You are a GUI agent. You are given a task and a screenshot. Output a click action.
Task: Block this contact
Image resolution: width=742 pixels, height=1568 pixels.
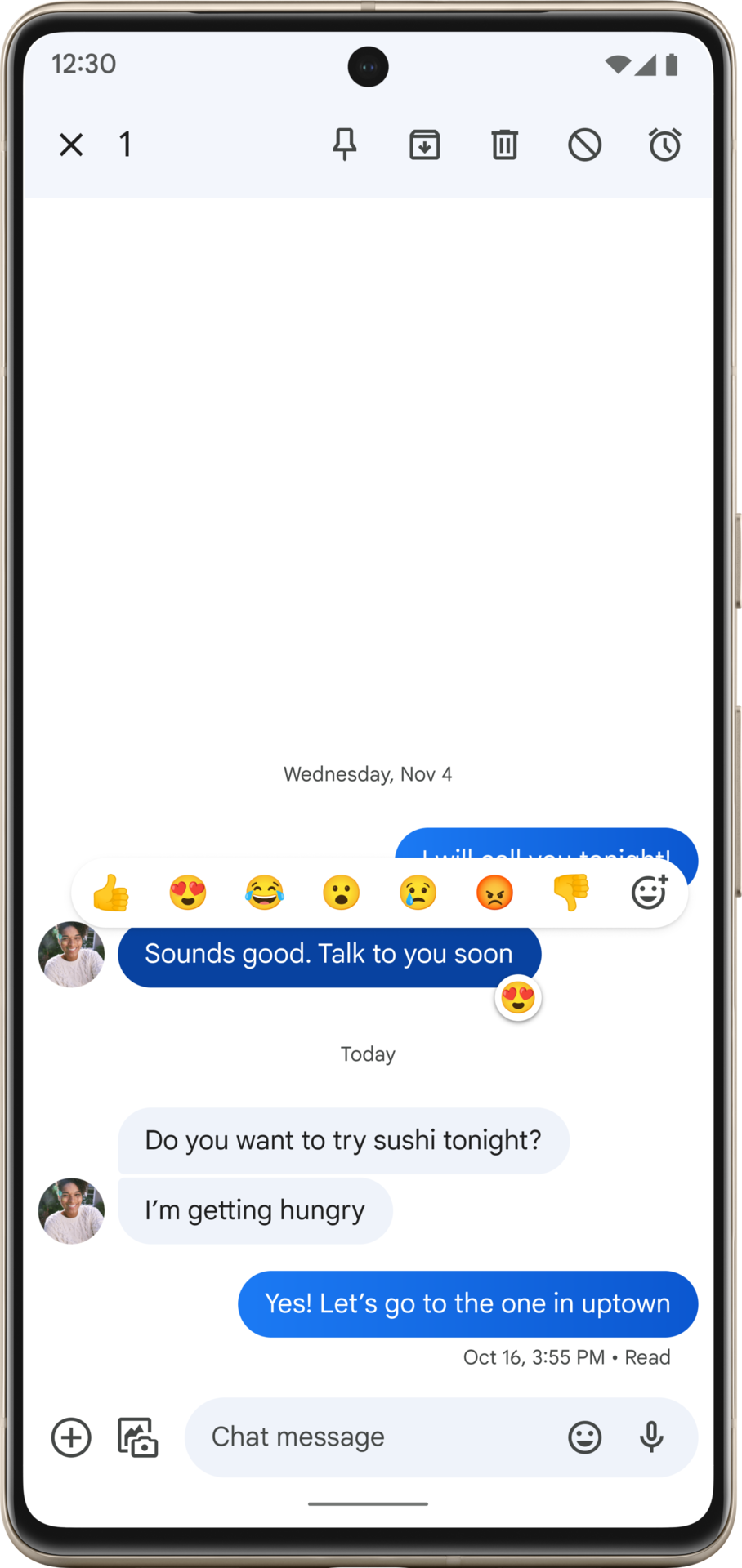coord(584,145)
